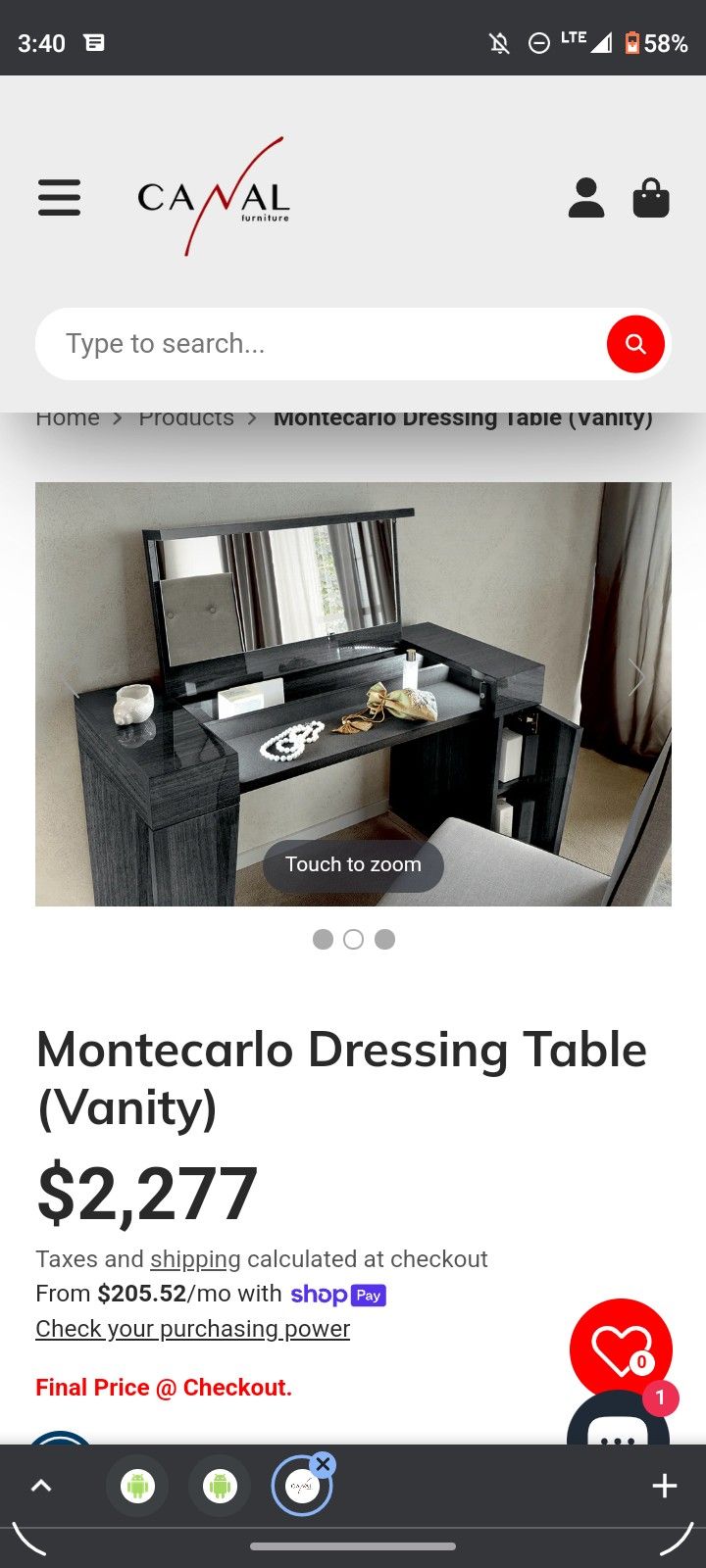Tap the Shop Pay badge

click(x=337, y=1295)
